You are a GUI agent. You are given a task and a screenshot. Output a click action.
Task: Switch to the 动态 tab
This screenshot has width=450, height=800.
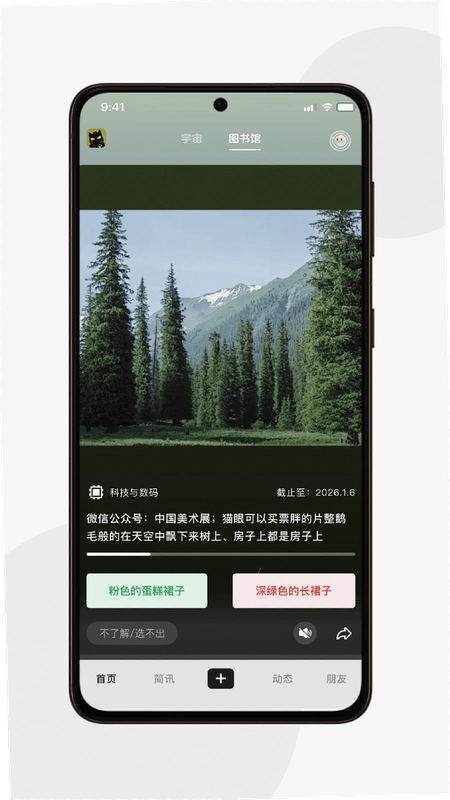tap(283, 679)
